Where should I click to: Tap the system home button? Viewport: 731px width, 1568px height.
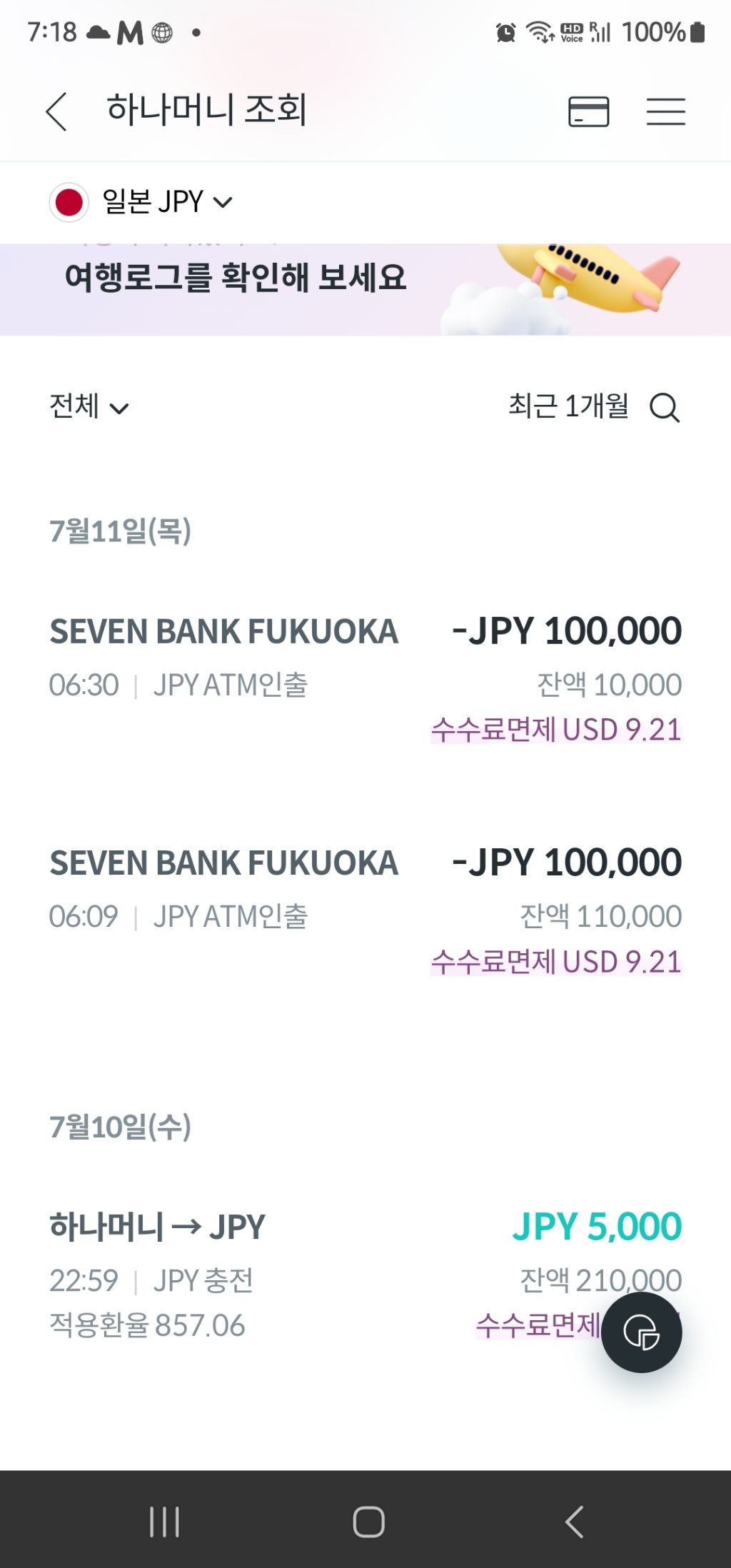[x=368, y=1521]
